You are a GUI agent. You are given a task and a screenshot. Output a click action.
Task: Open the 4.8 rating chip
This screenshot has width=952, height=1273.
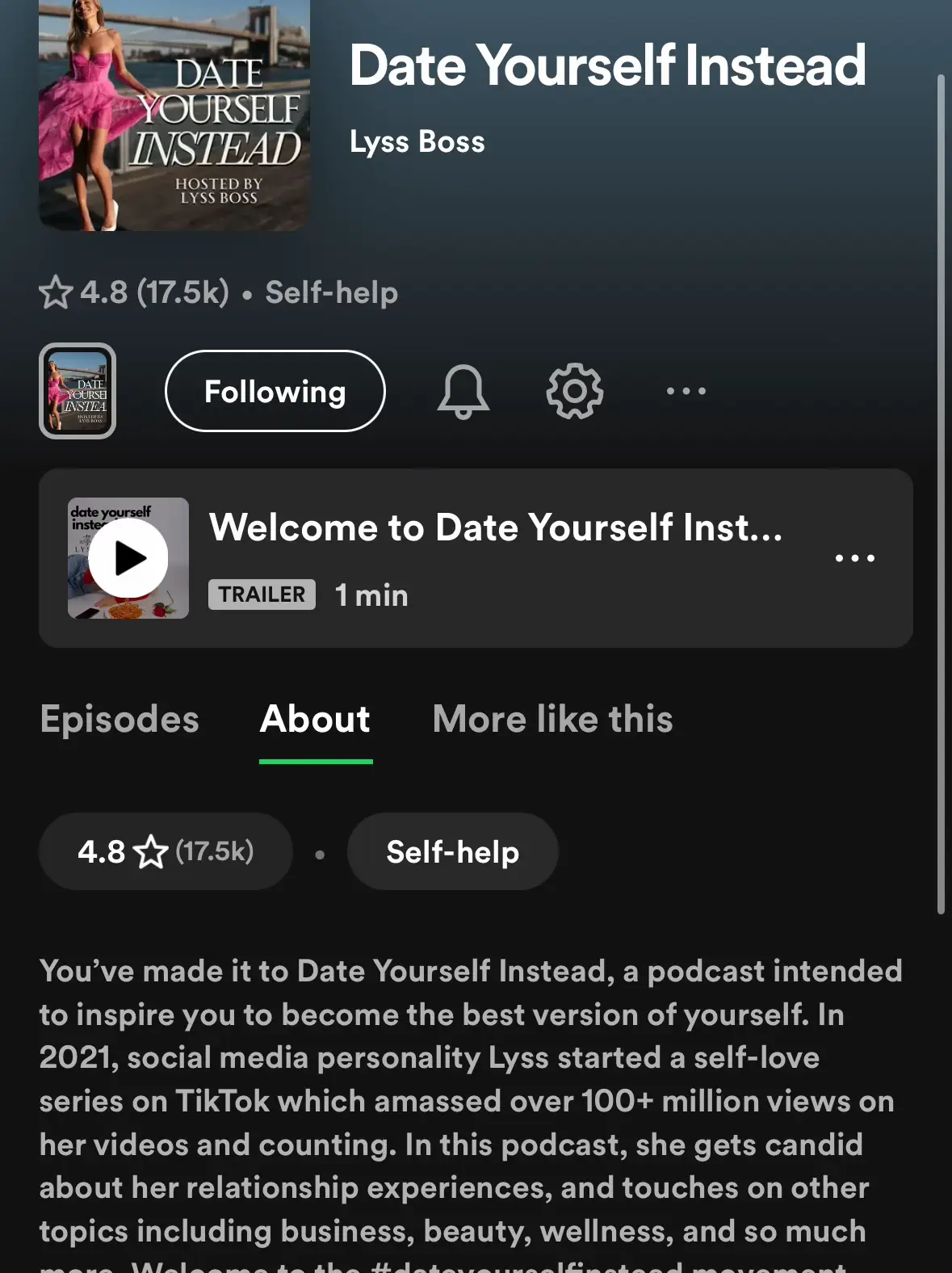pyautogui.click(x=165, y=851)
